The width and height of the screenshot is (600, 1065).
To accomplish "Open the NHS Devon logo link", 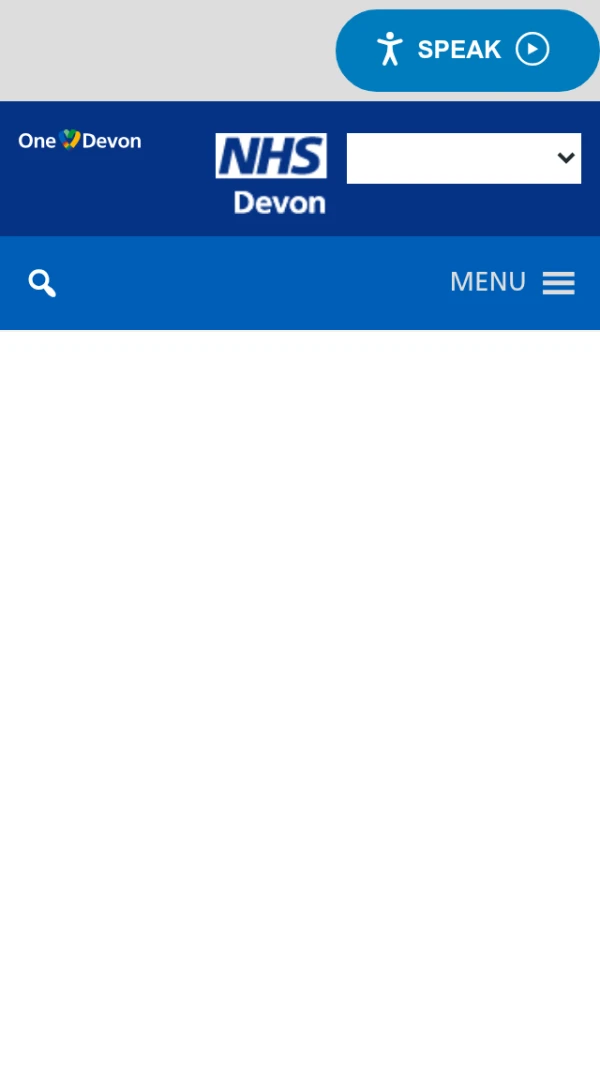I will (x=271, y=174).
